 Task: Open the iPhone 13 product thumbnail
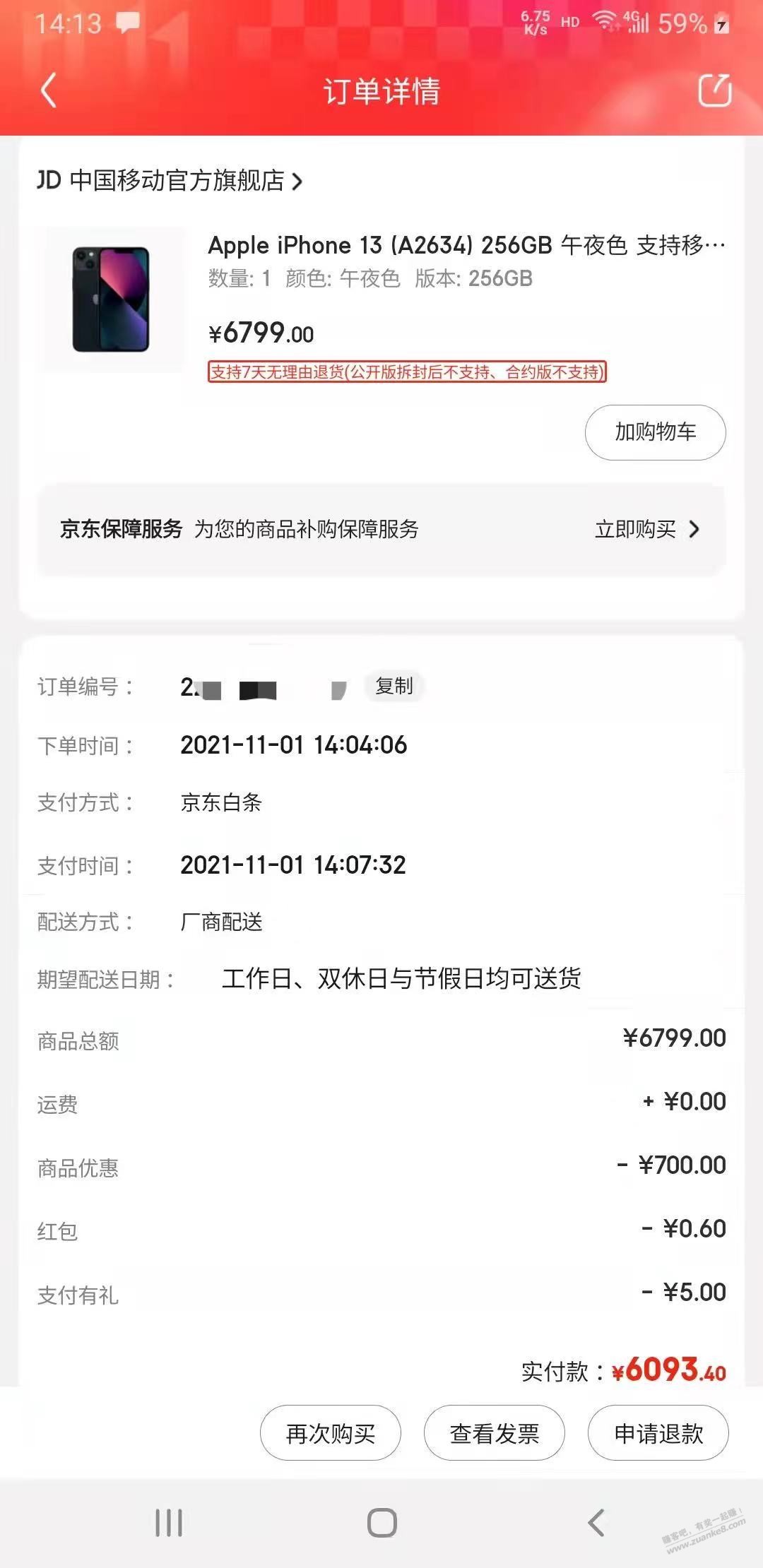click(112, 299)
